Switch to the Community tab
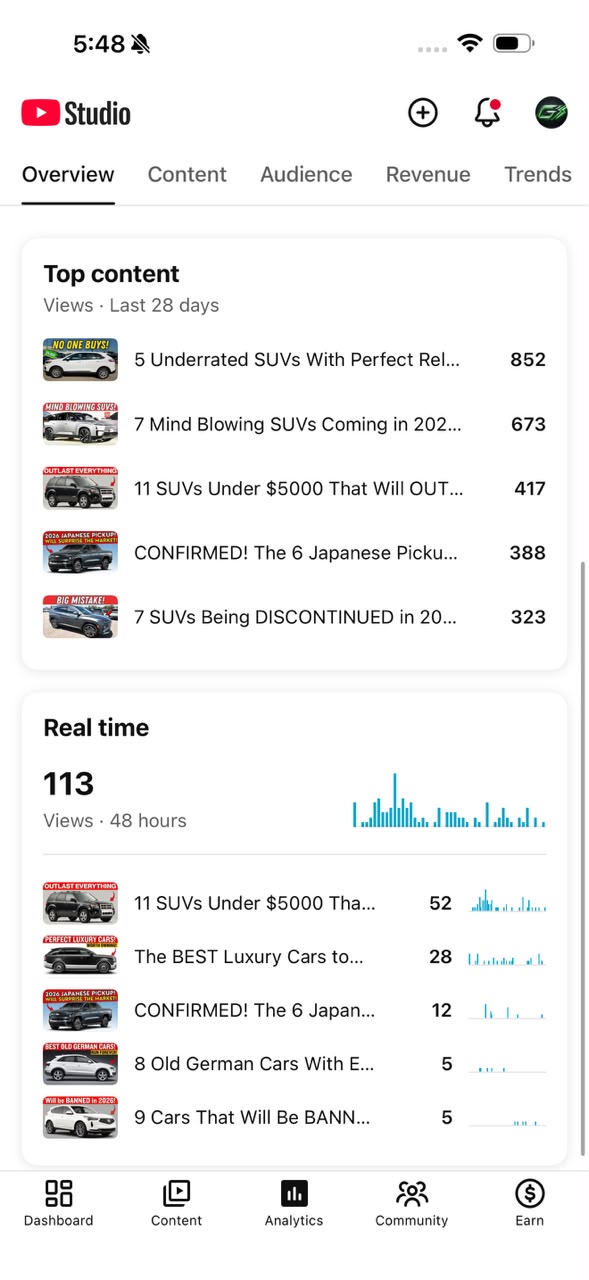Image resolution: width=589 pixels, height=1280 pixels. pyautogui.click(x=412, y=1203)
